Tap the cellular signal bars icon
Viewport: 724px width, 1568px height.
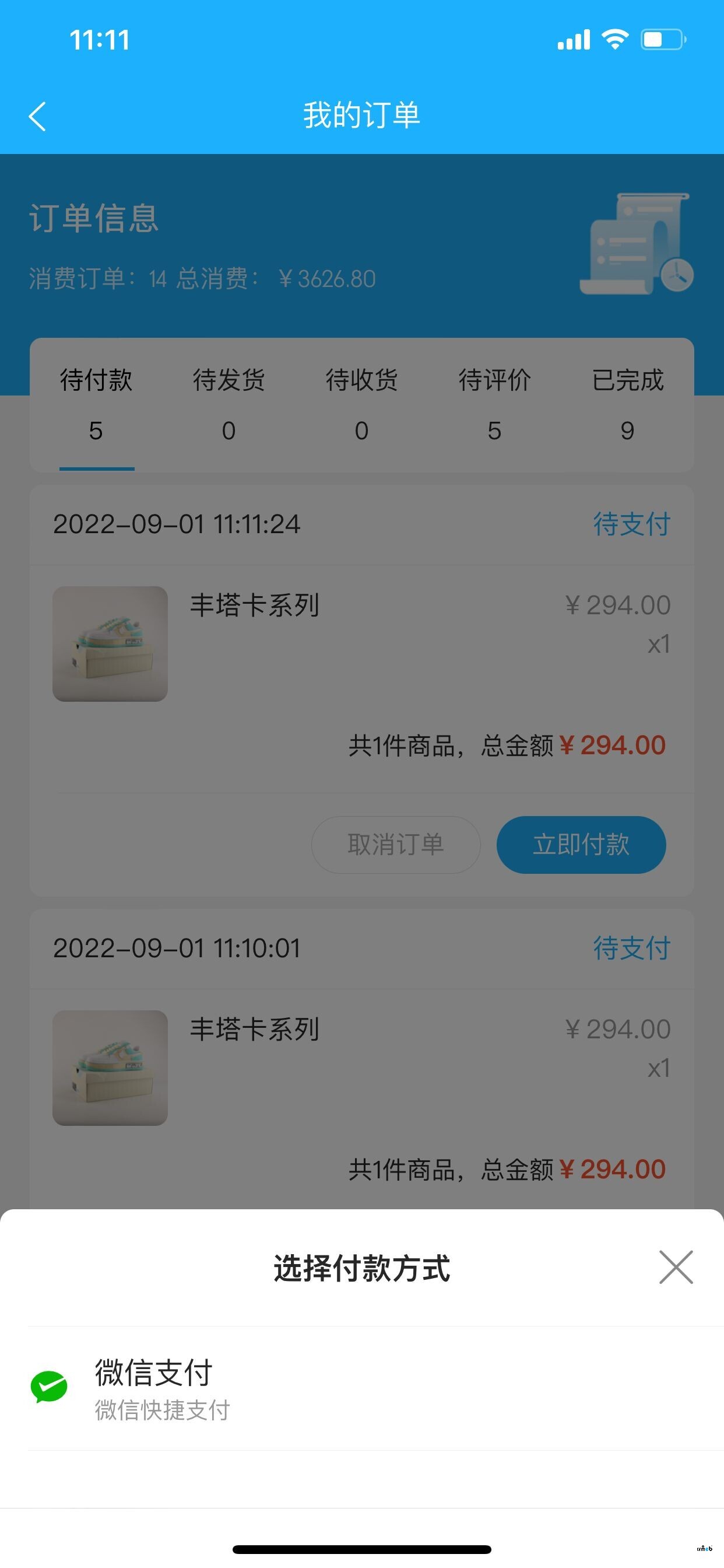click(573, 39)
